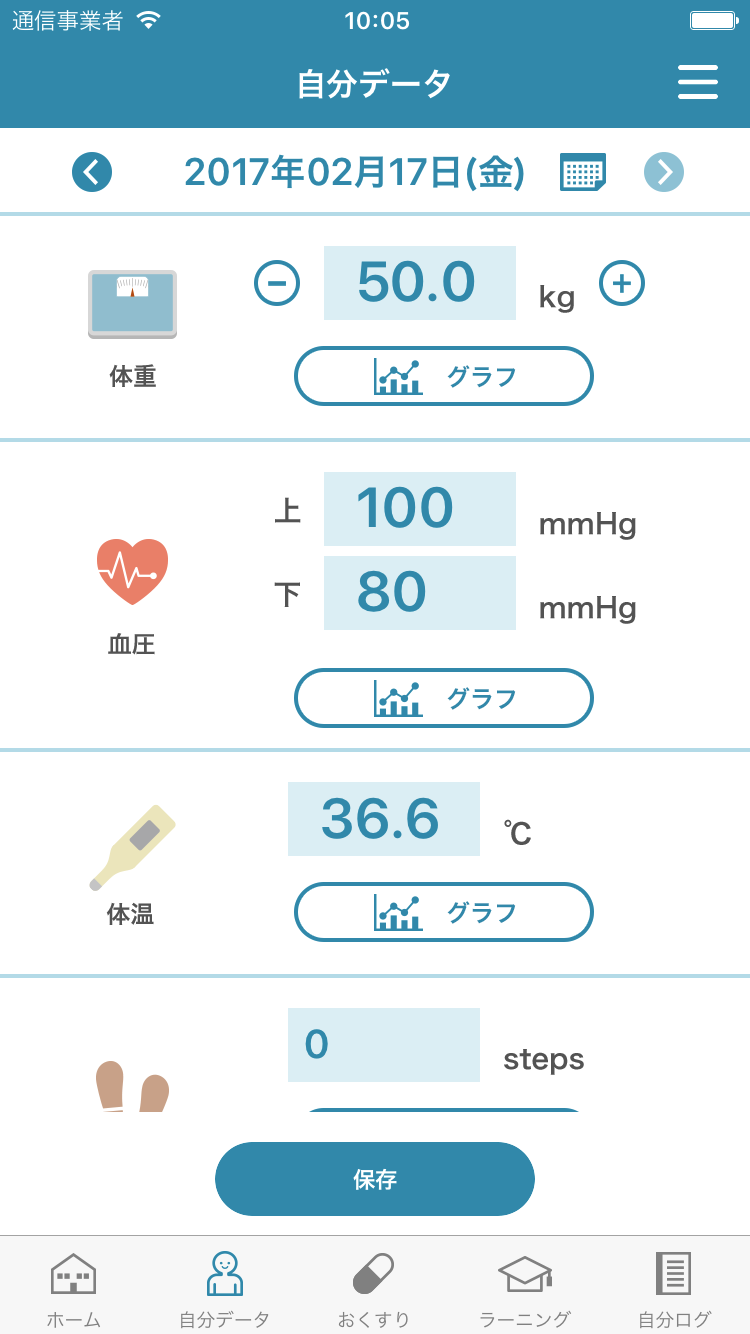The height and width of the screenshot is (1334, 750).
Task: Open the graph for 体温
Action: (x=444, y=912)
